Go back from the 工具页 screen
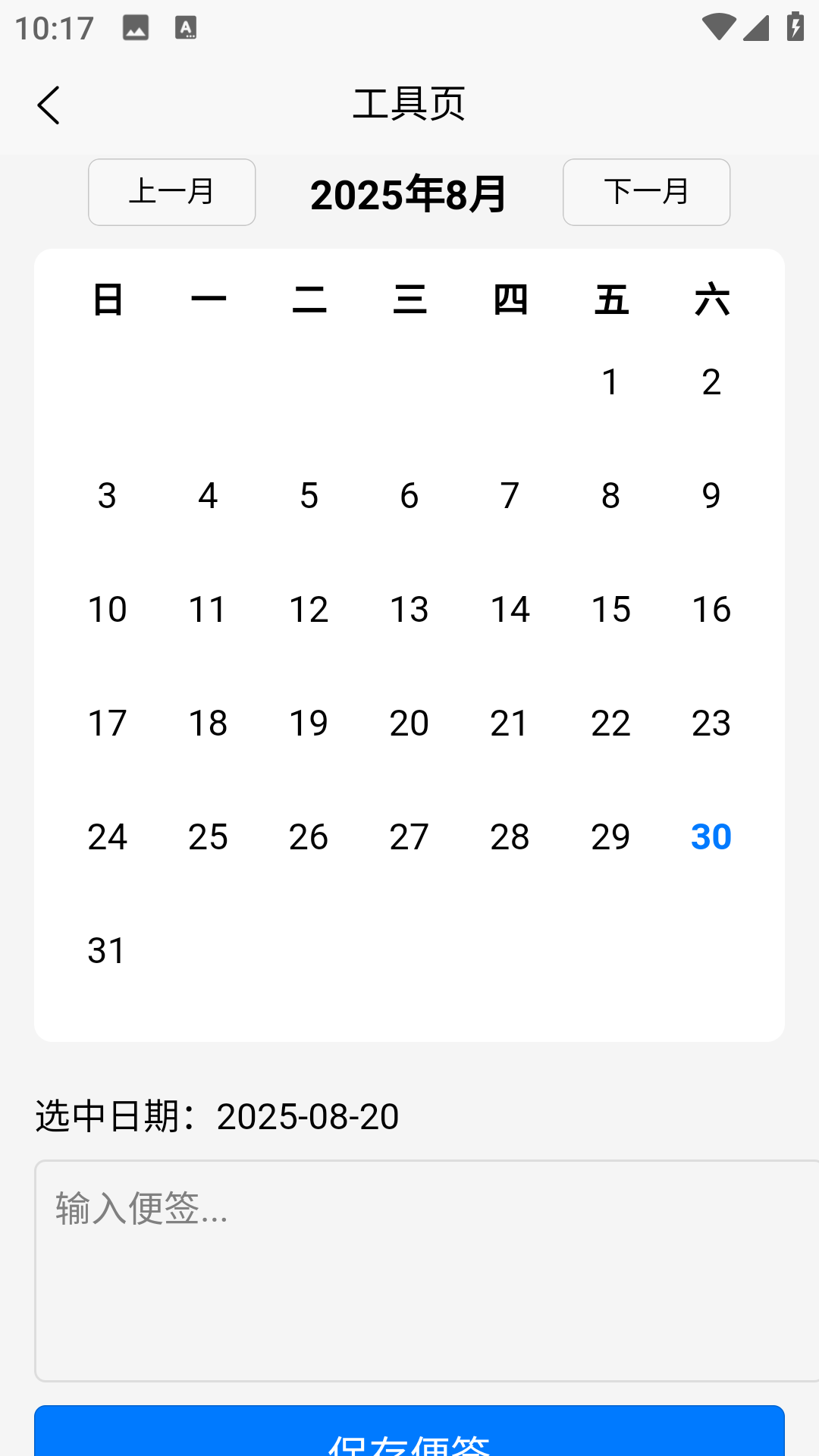Screen dimensions: 819x1456 49,105
